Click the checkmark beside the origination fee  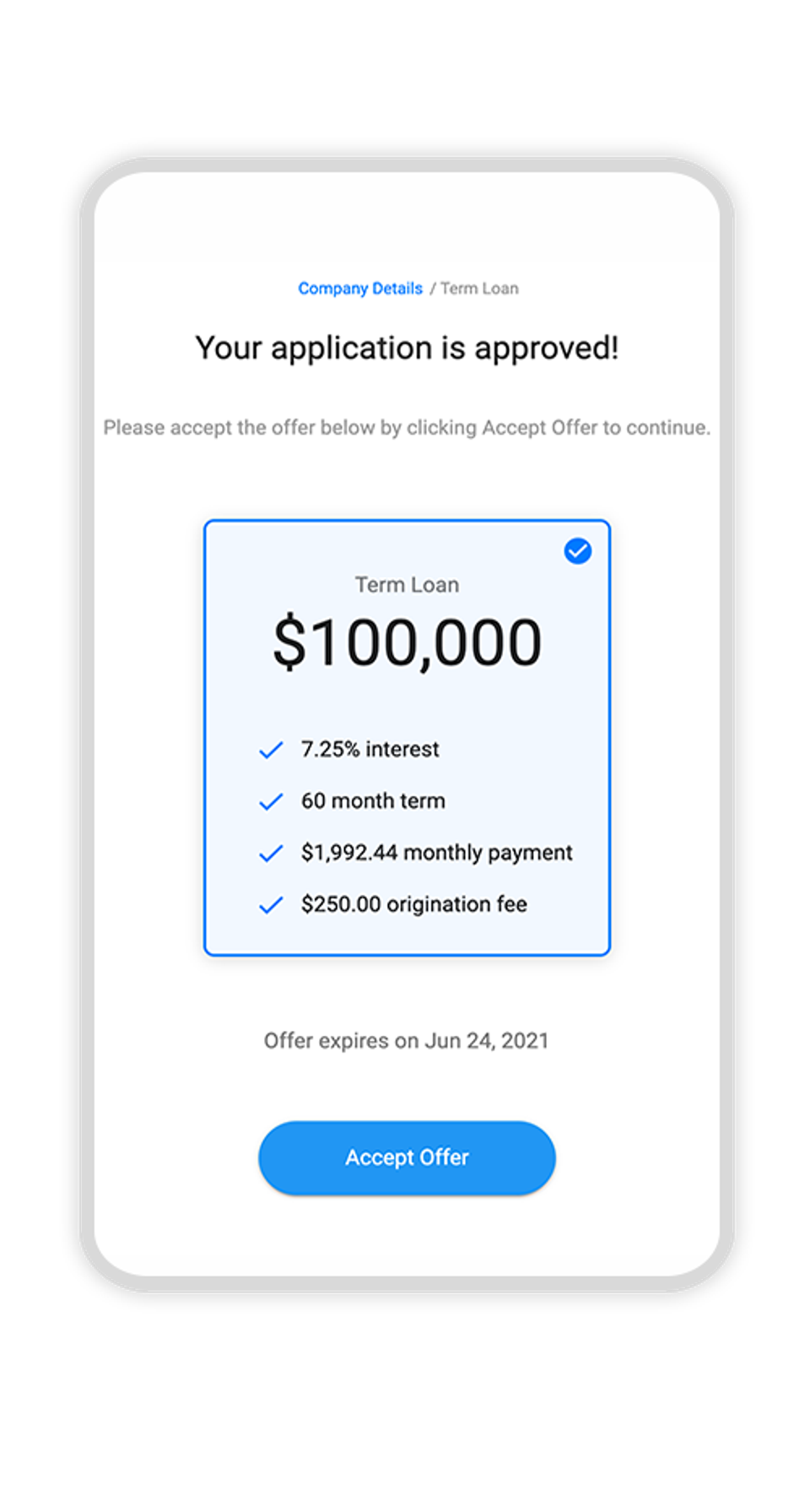270,904
